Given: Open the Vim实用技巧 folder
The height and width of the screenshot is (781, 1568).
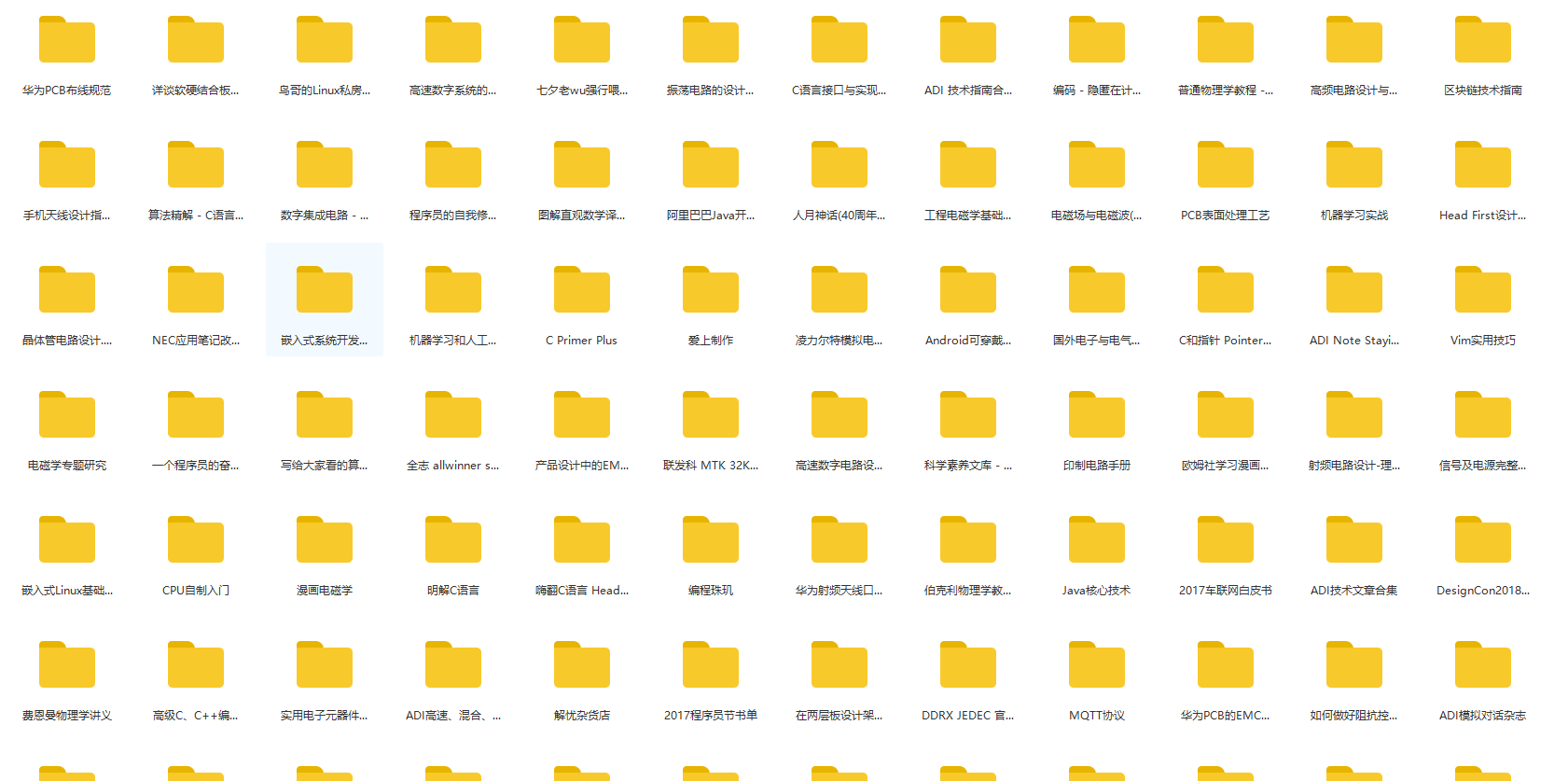Looking at the screenshot, I should pos(1483,292).
